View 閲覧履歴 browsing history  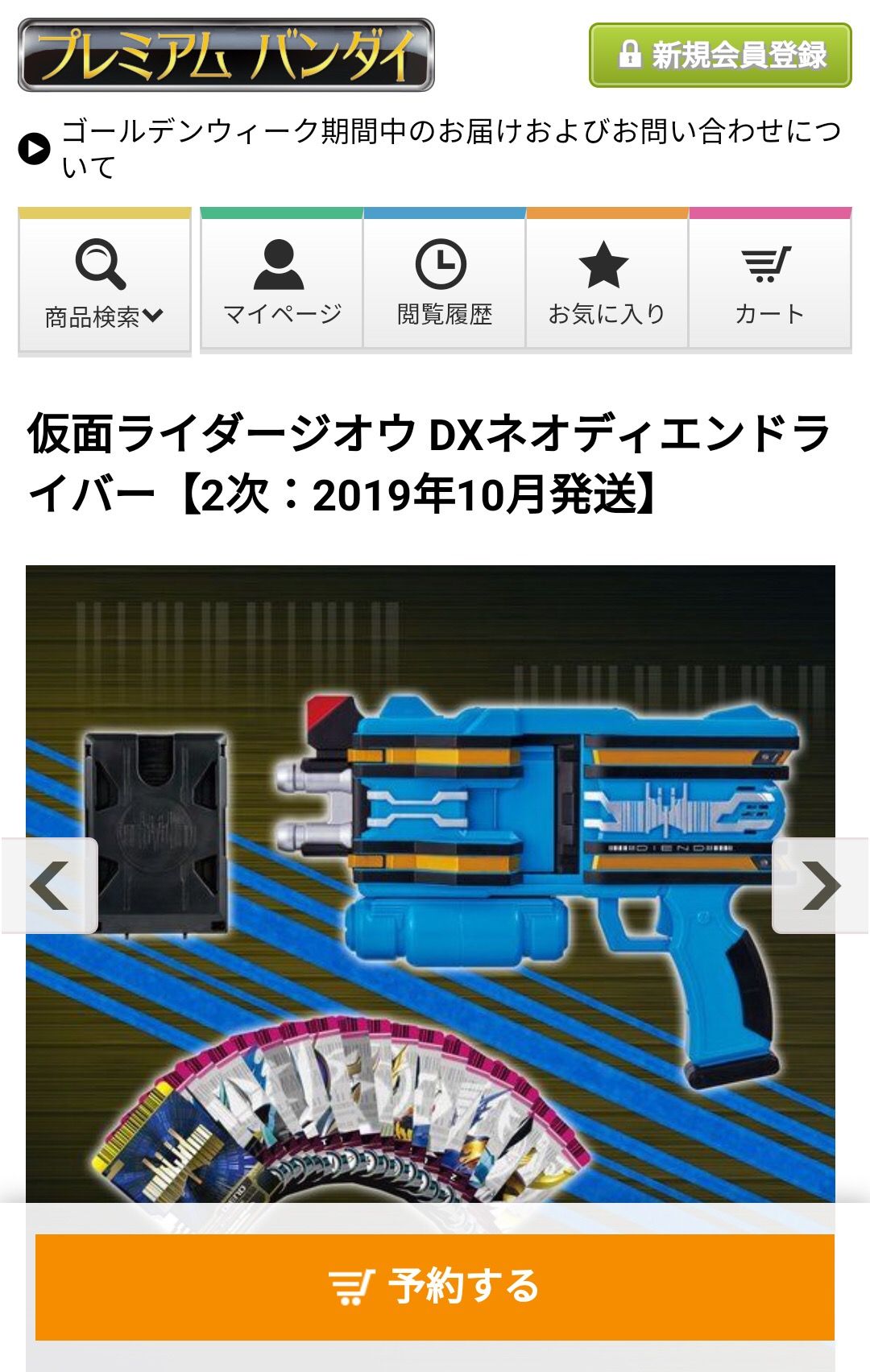tap(445, 280)
